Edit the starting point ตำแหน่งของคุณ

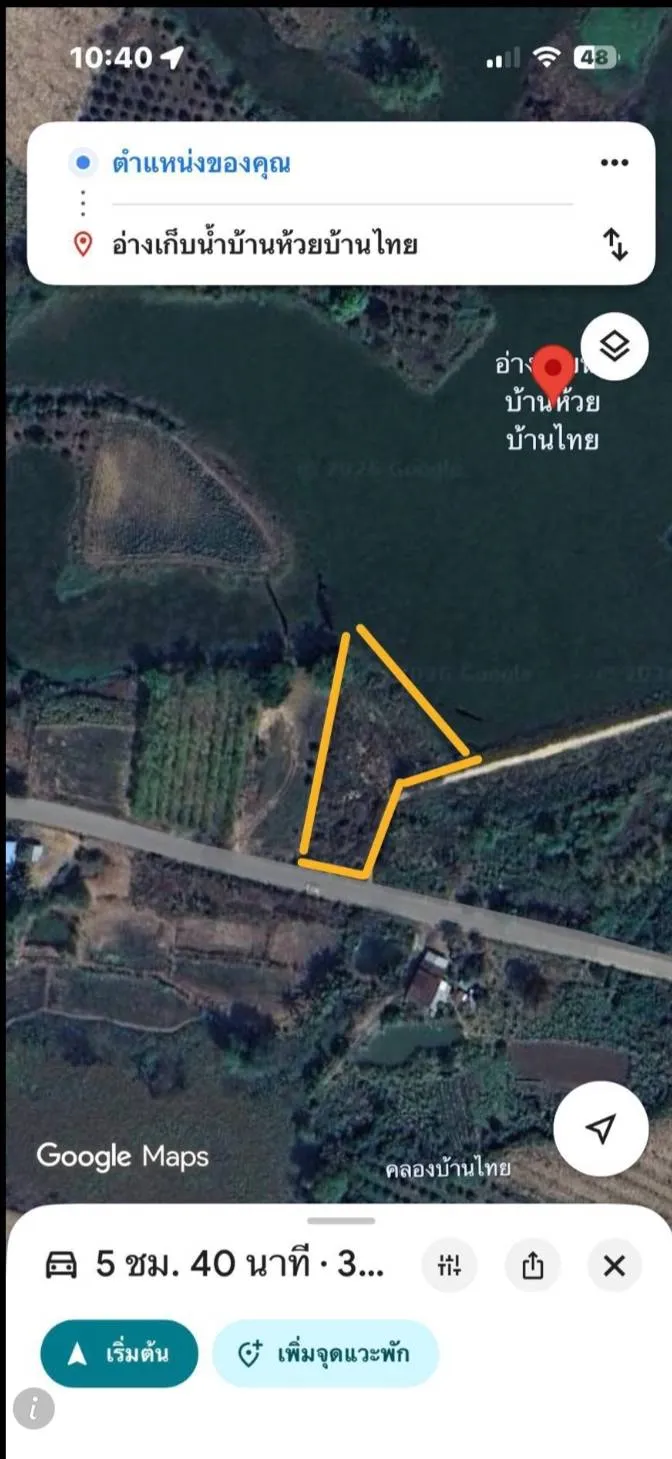[x=201, y=163]
